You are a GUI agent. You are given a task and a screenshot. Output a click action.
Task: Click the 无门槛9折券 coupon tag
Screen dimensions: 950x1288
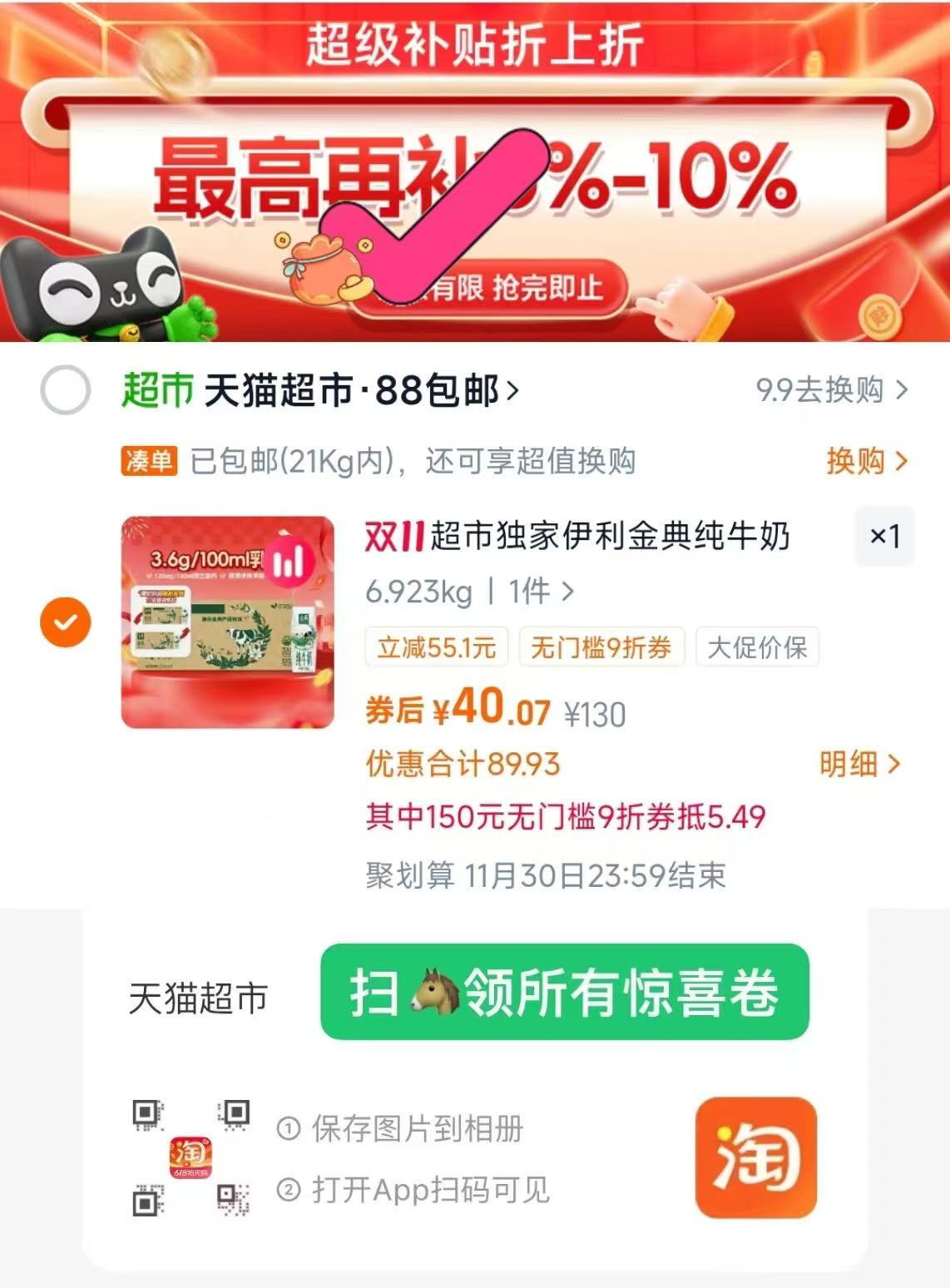pyautogui.click(x=601, y=649)
